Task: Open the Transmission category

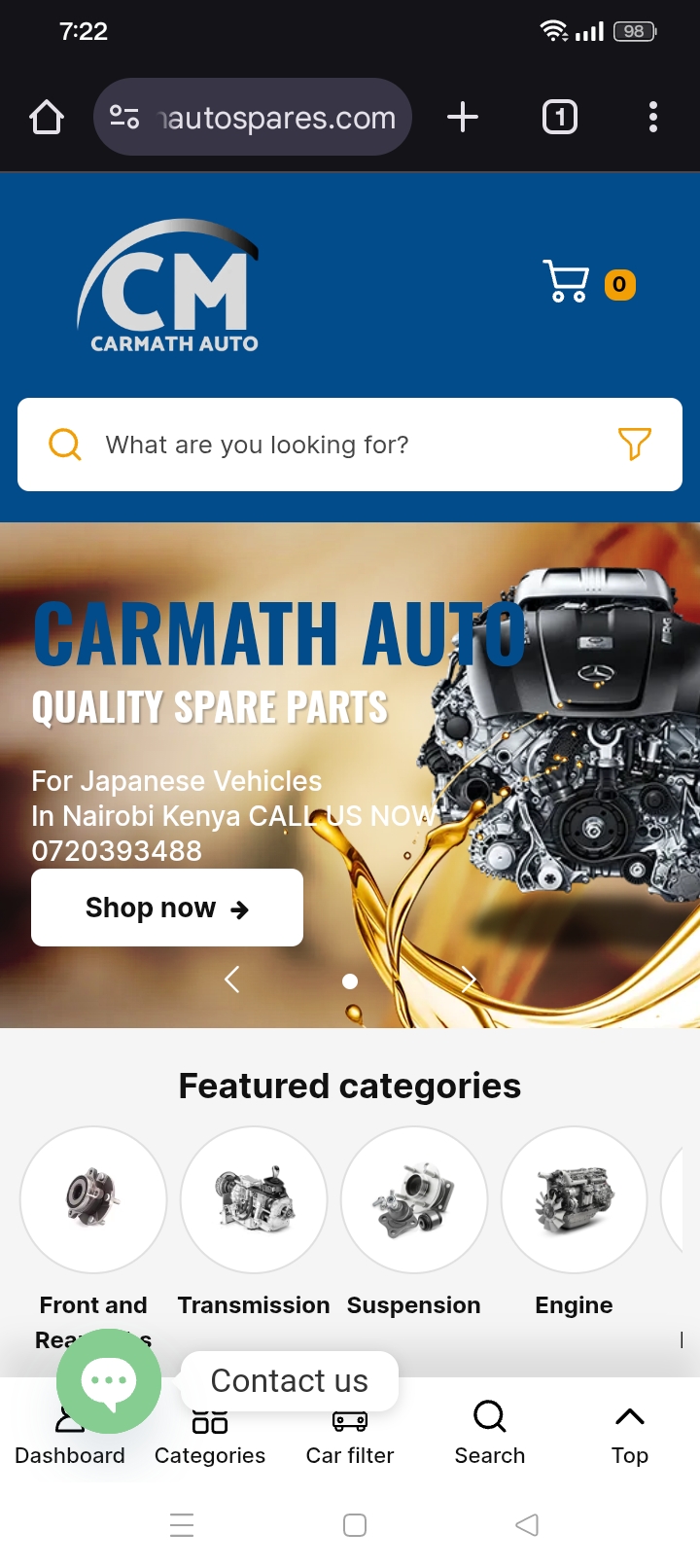Action: (x=254, y=1200)
